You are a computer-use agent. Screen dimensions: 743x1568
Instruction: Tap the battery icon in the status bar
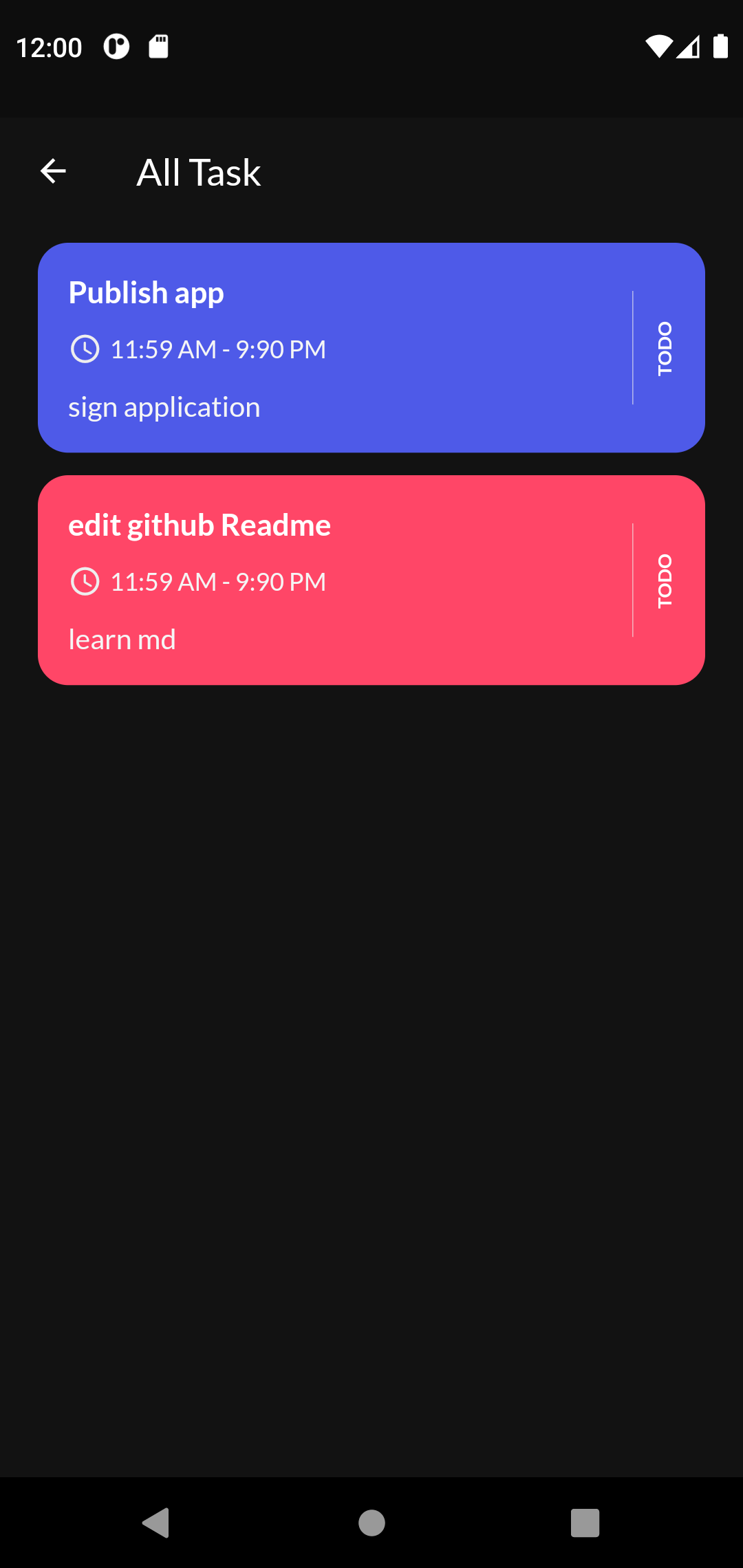pyautogui.click(x=720, y=45)
